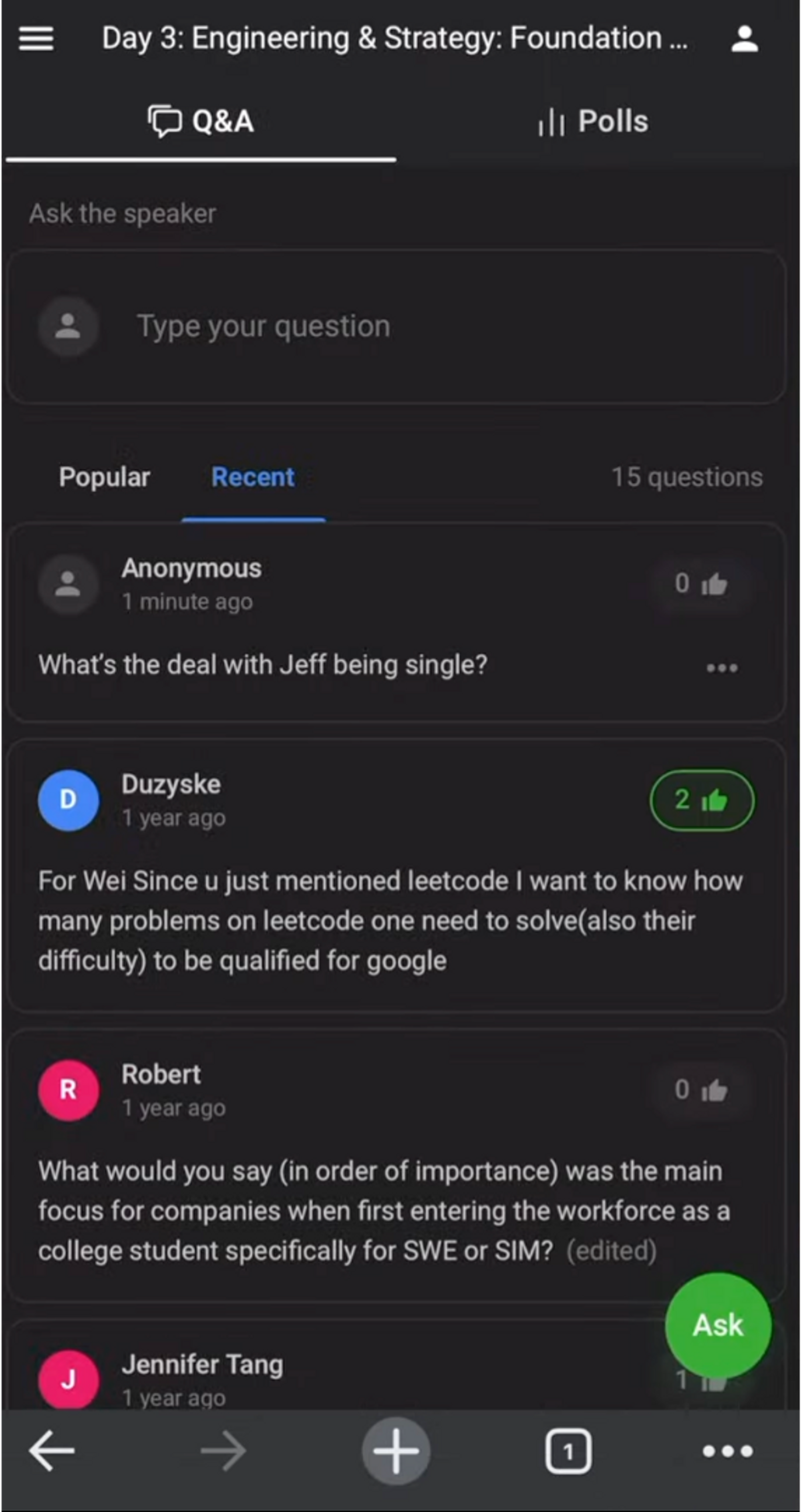Sort questions by Popular
This screenshot has height=1512, width=801.
(x=105, y=477)
